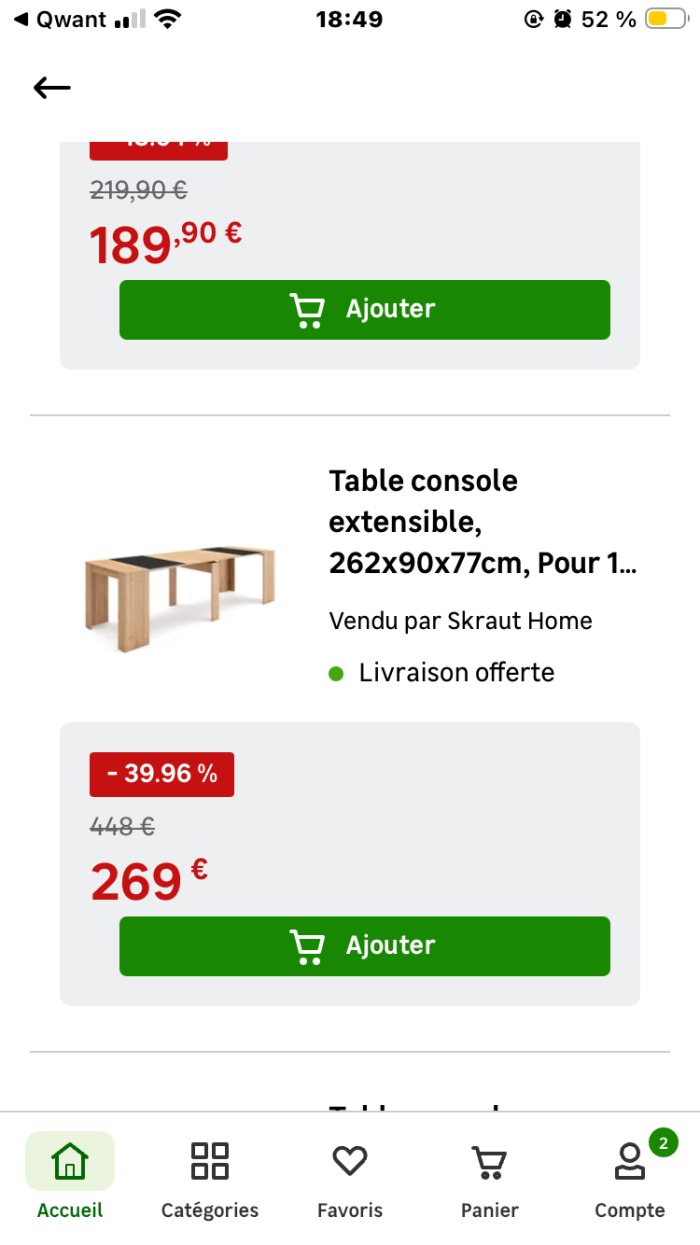Open the Panier tab
The width and height of the screenshot is (700, 1245).
coord(490,1181)
